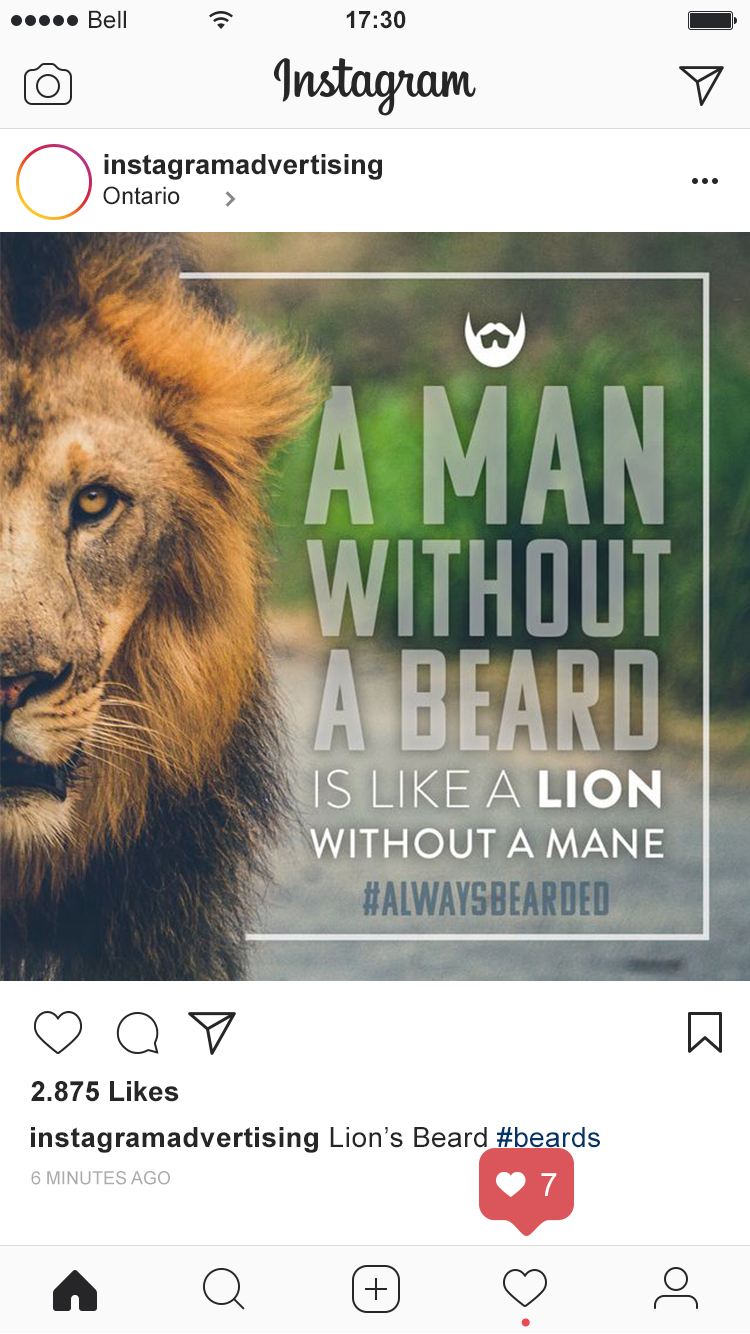Open the lion beard post image

click(x=375, y=606)
